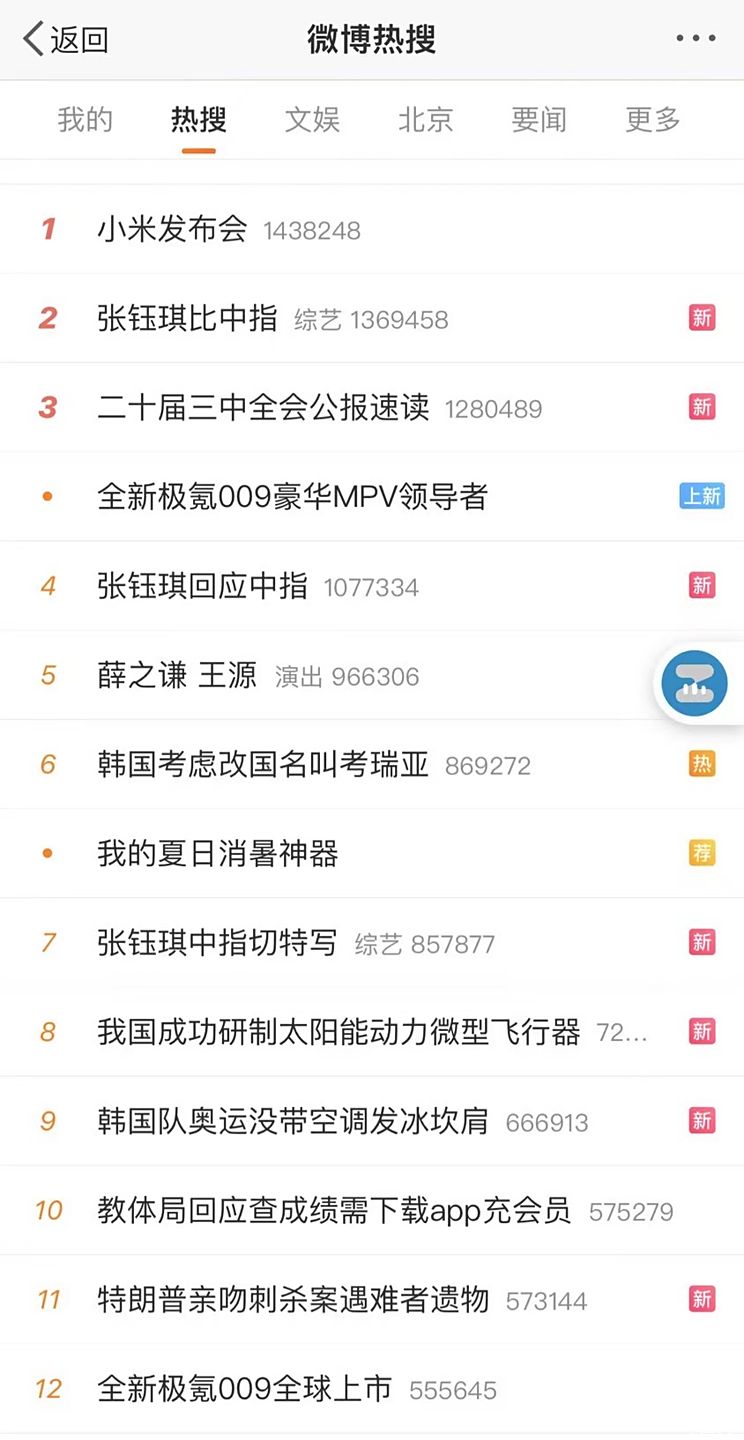Image resolution: width=744 pixels, height=1440 pixels.
Task: Switch to the 文娱 tab
Action: coord(312,120)
